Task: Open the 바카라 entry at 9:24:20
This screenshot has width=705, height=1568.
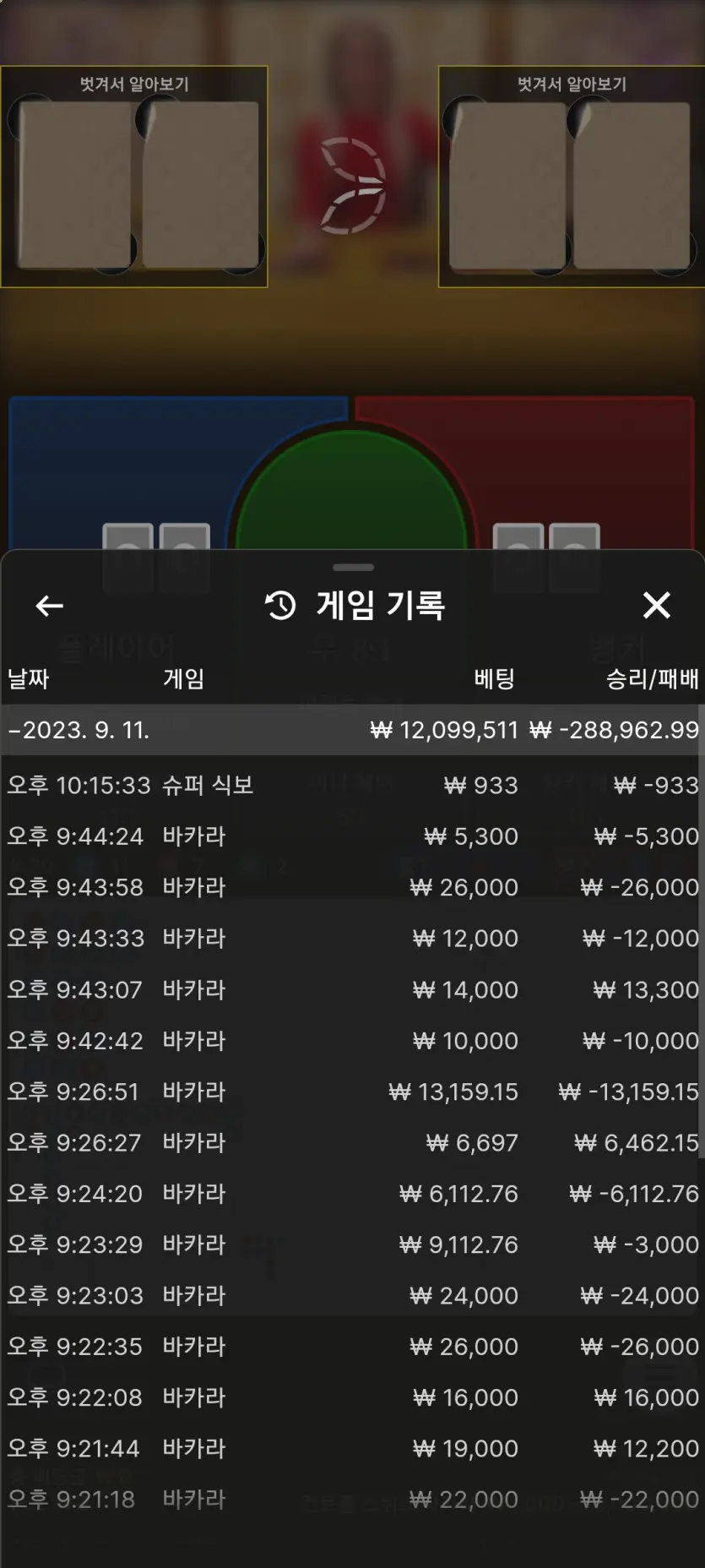Action: (352, 1193)
